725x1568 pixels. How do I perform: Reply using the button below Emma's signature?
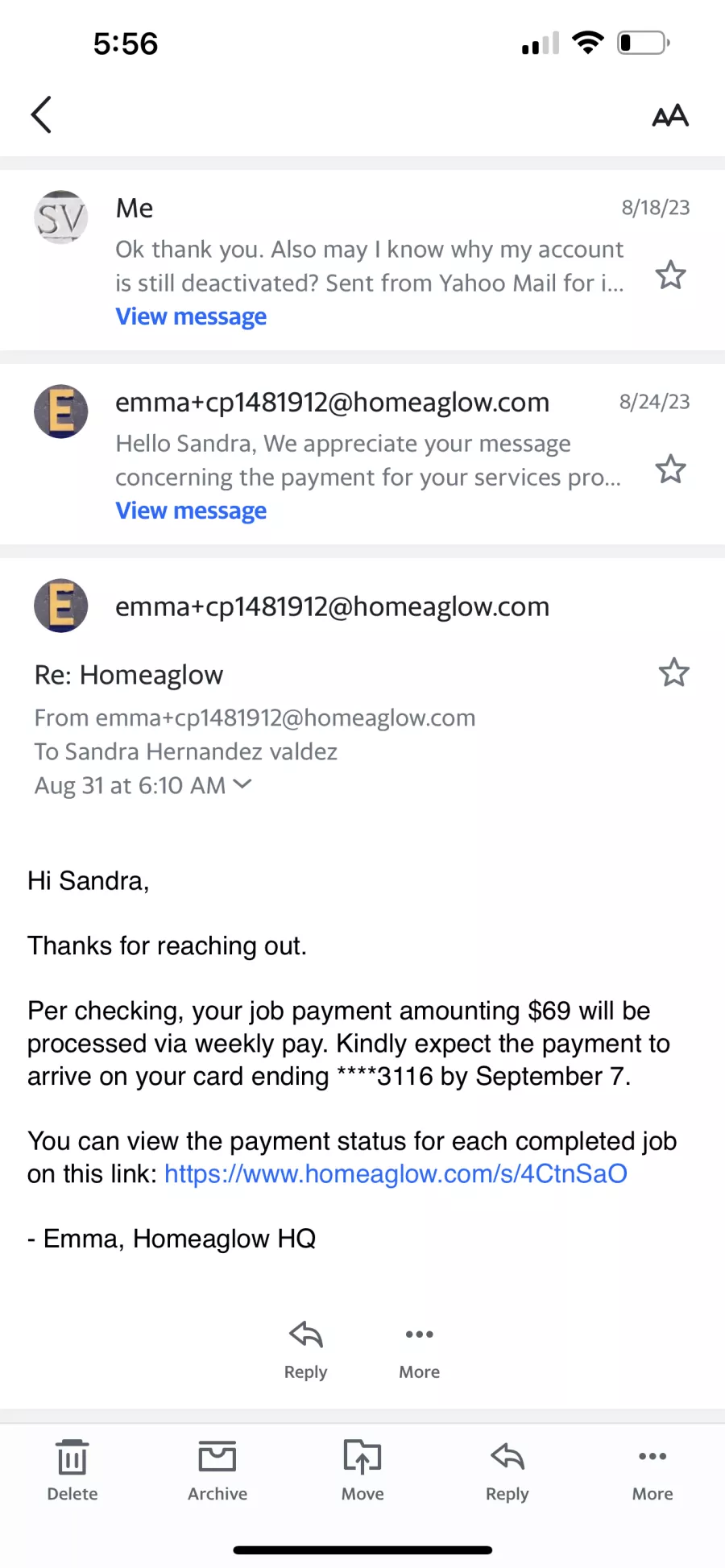tap(306, 1348)
